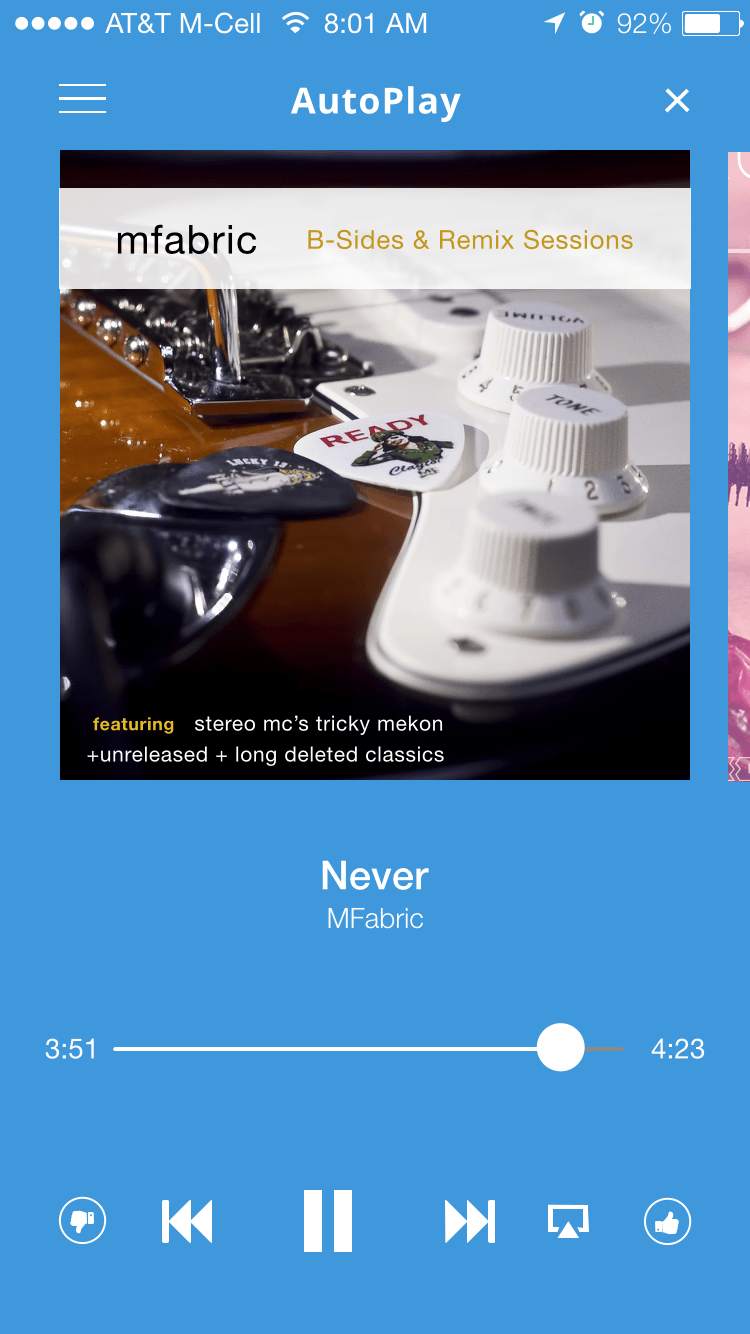
Task: Select the next album cover
Action: coord(738,465)
